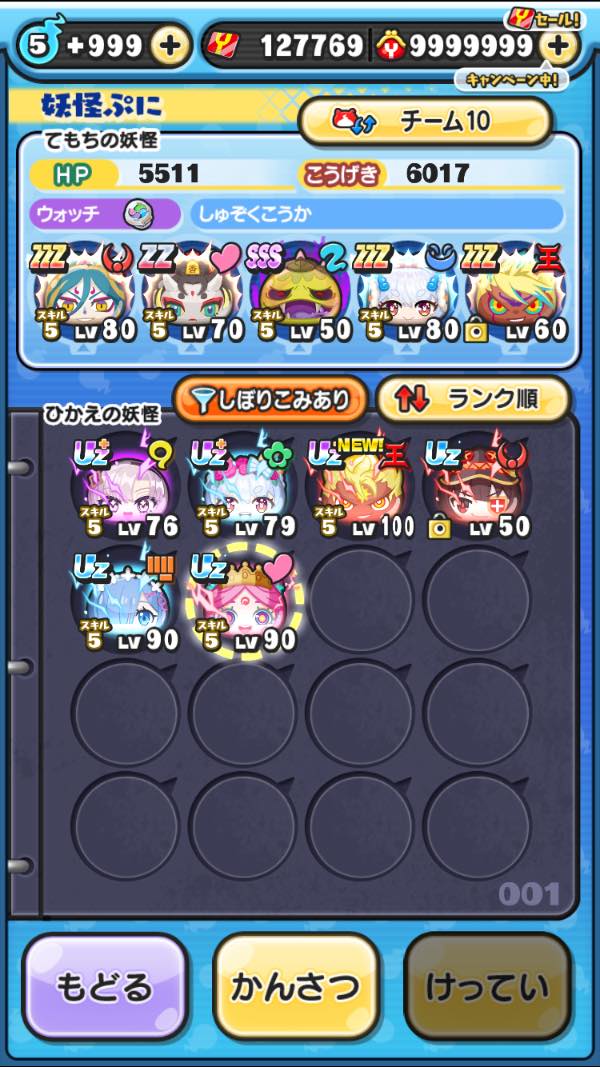Change sorting with ランク順 button
Screen dimensions: 600x1067
(473, 400)
